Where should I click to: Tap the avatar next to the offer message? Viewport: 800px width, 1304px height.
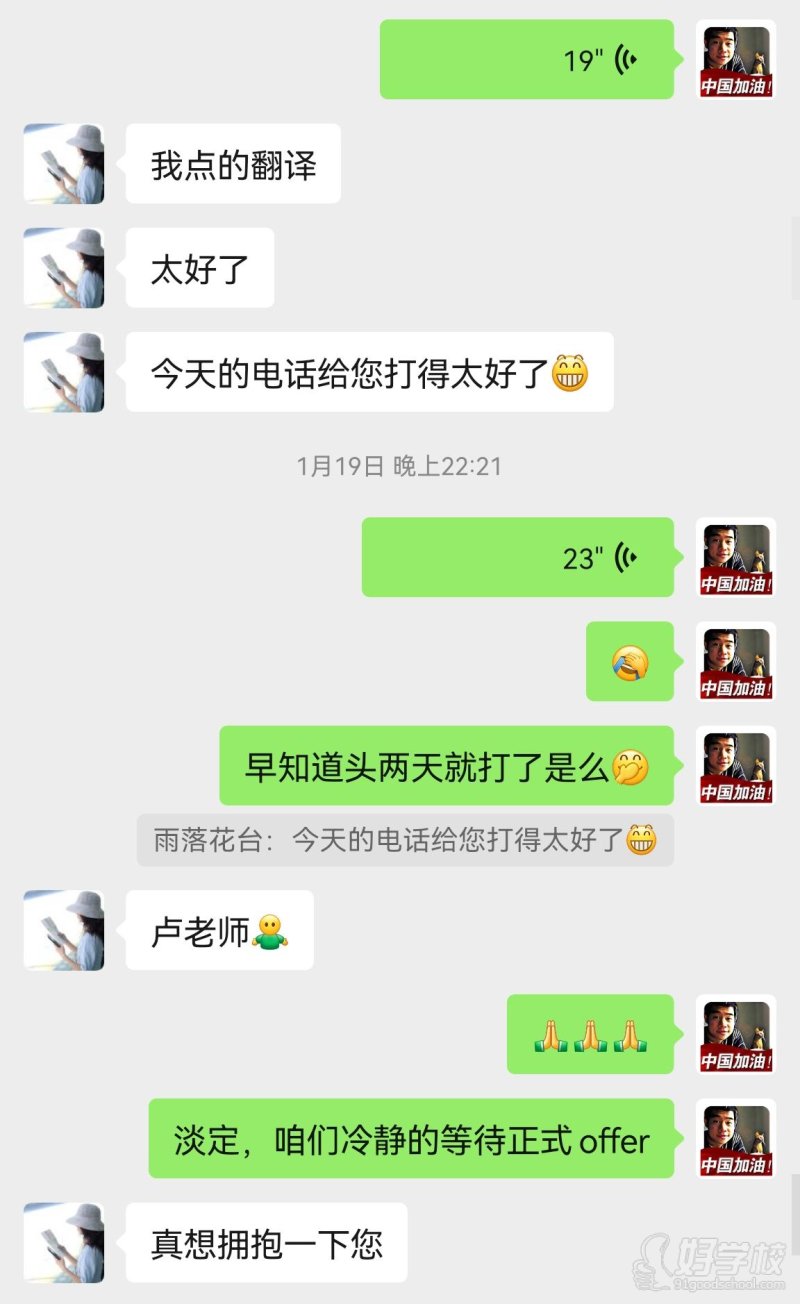736,1138
